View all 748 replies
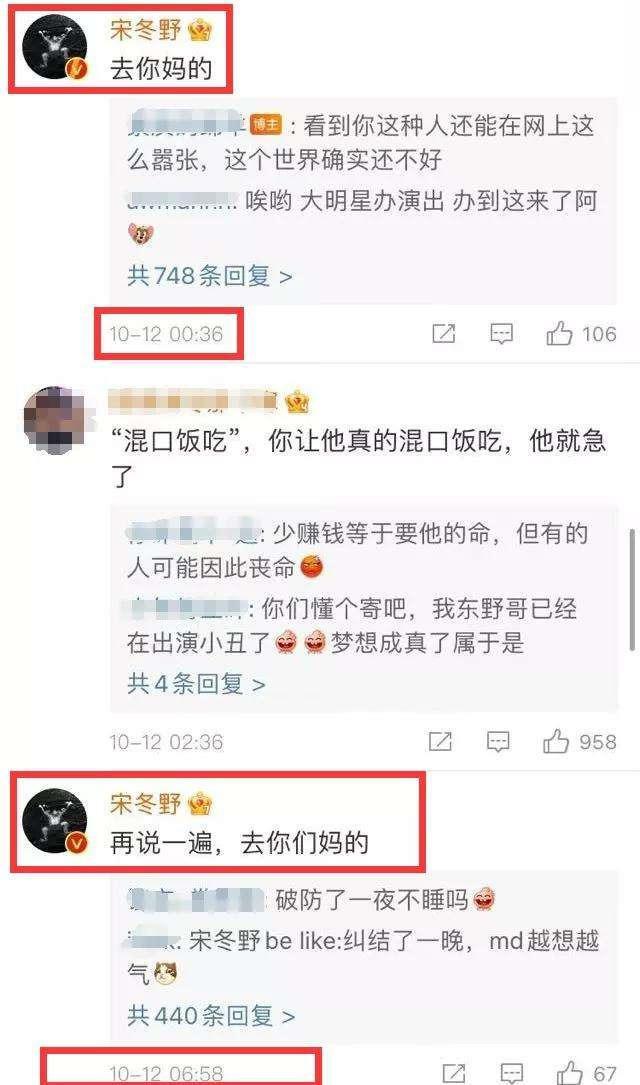Viewport: 640px width, 1085px height. (210, 276)
